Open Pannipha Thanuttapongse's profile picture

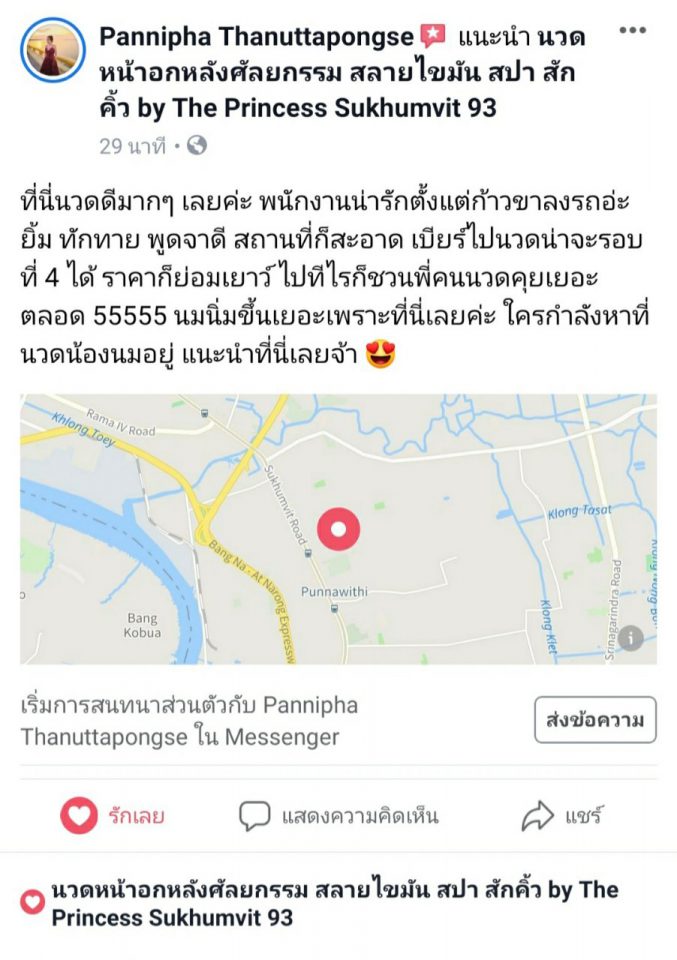(x=53, y=50)
